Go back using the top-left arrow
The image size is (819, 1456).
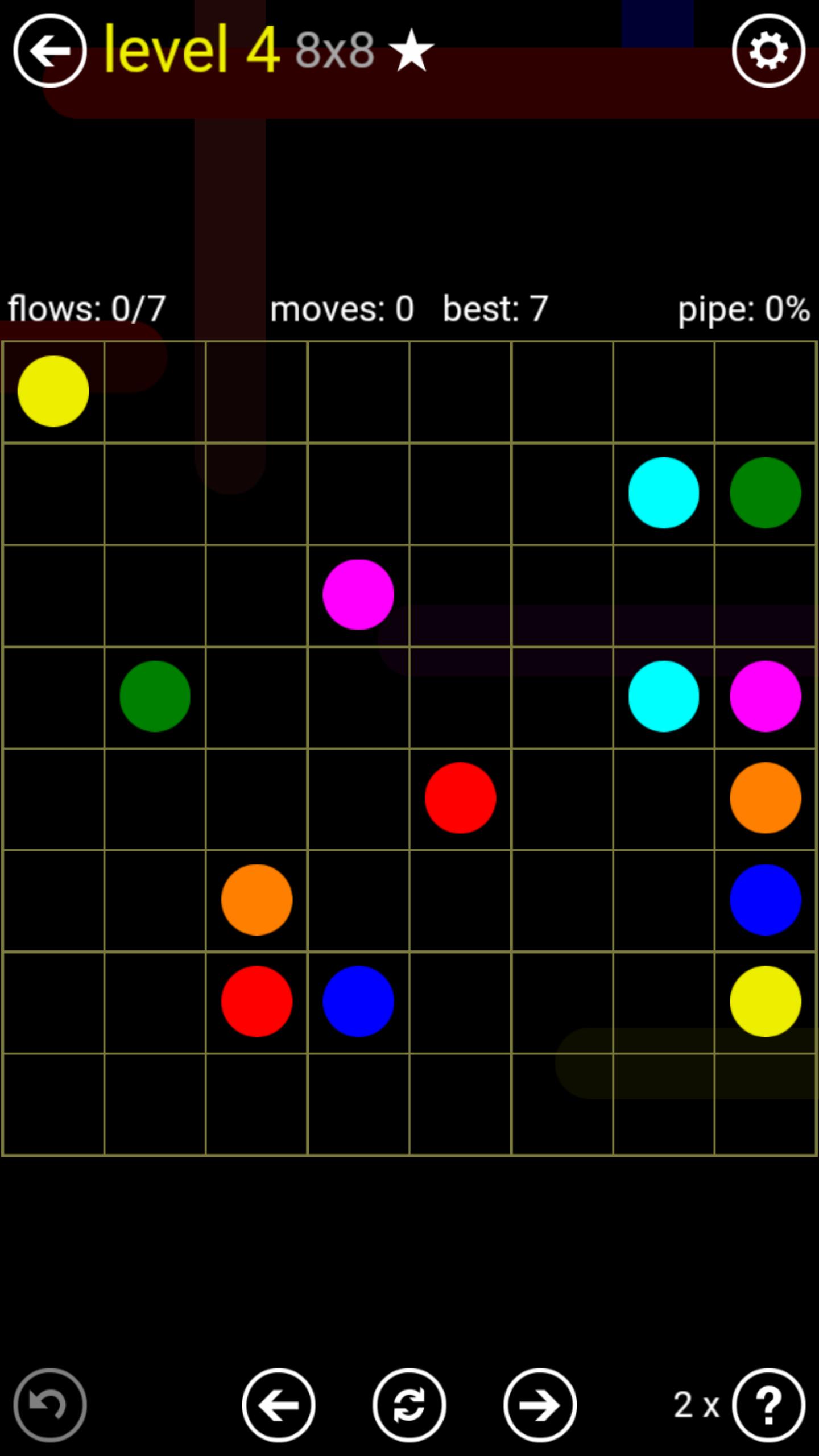50,51
